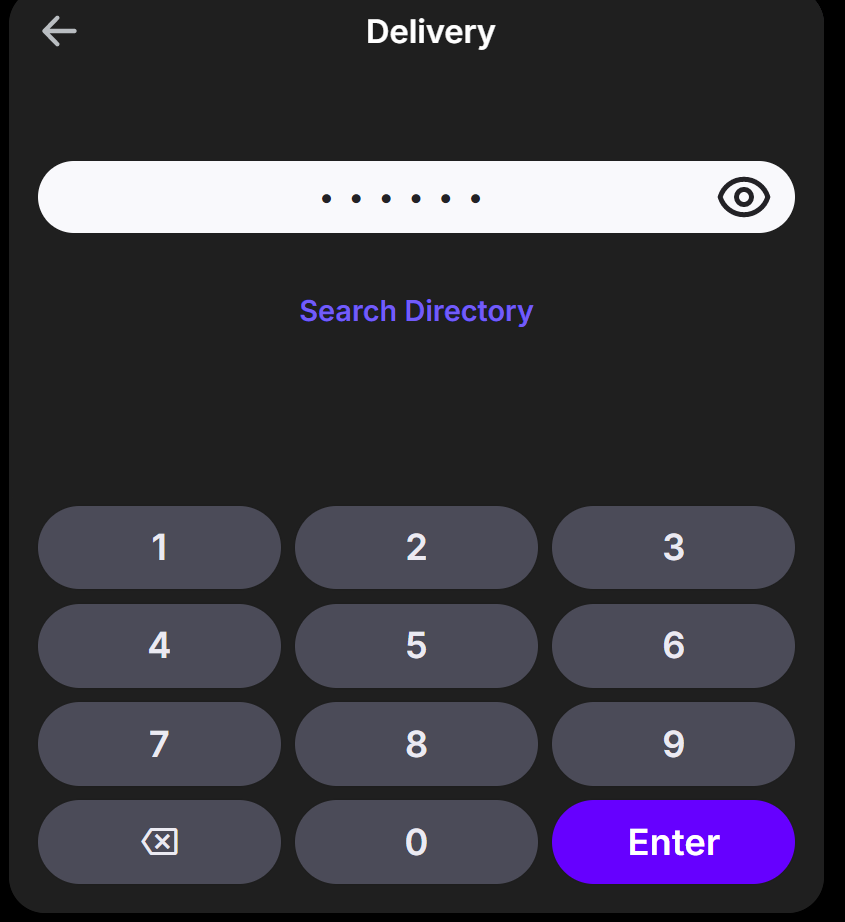The height and width of the screenshot is (922, 845).
Task: Enter digit 4 on the keypad
Action: tap(159, 645)
